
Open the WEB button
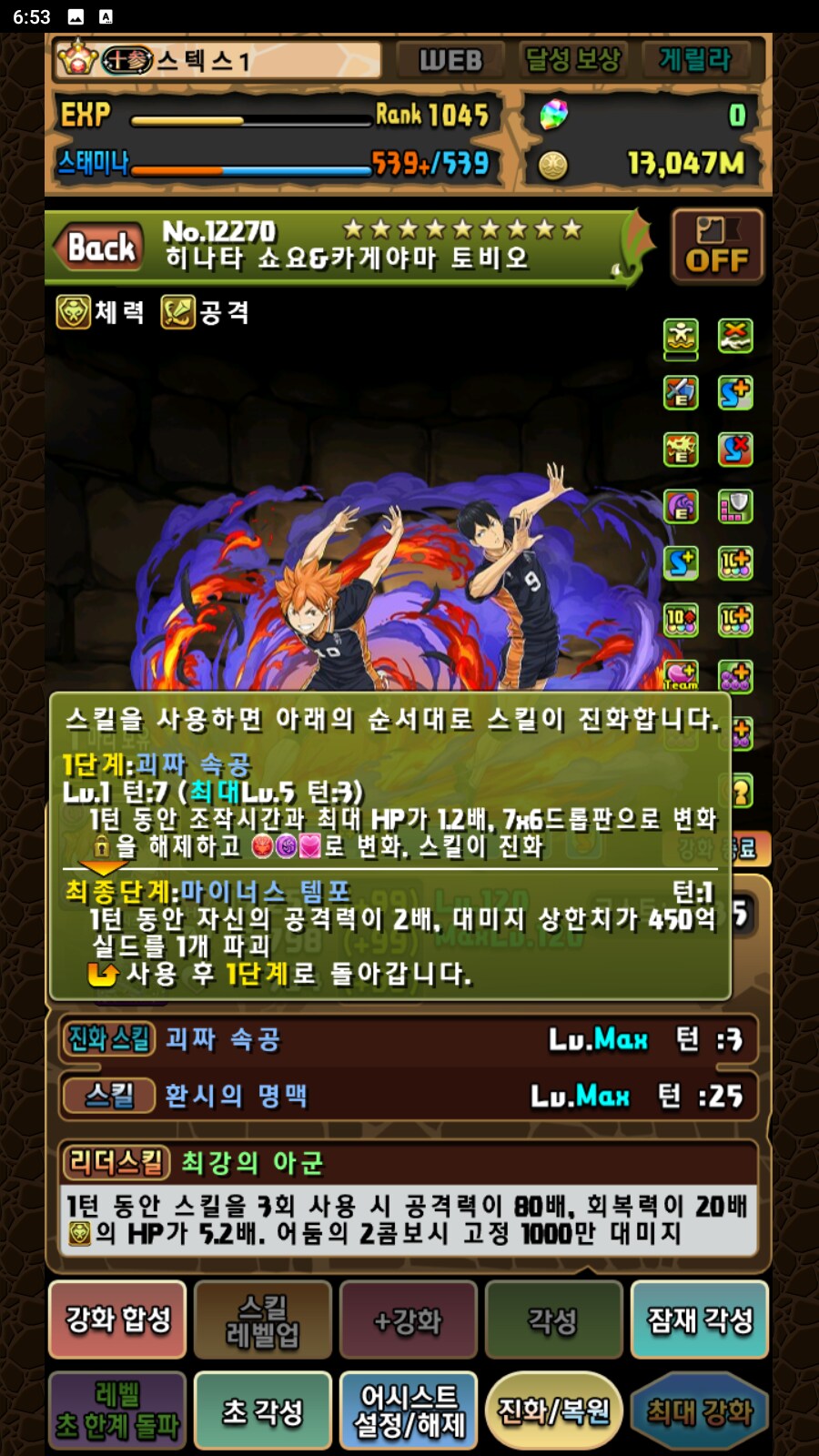451,61
